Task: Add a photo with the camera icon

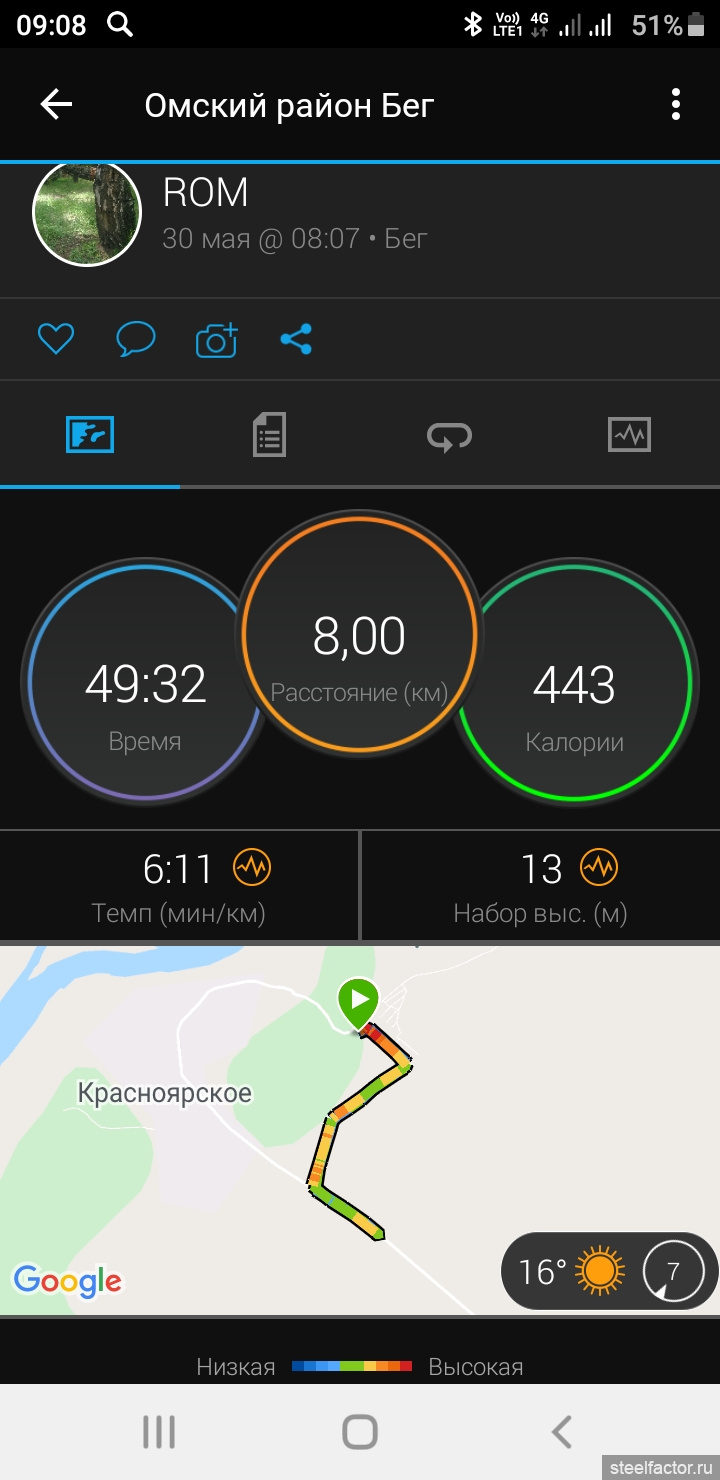Action: [217, 340]
